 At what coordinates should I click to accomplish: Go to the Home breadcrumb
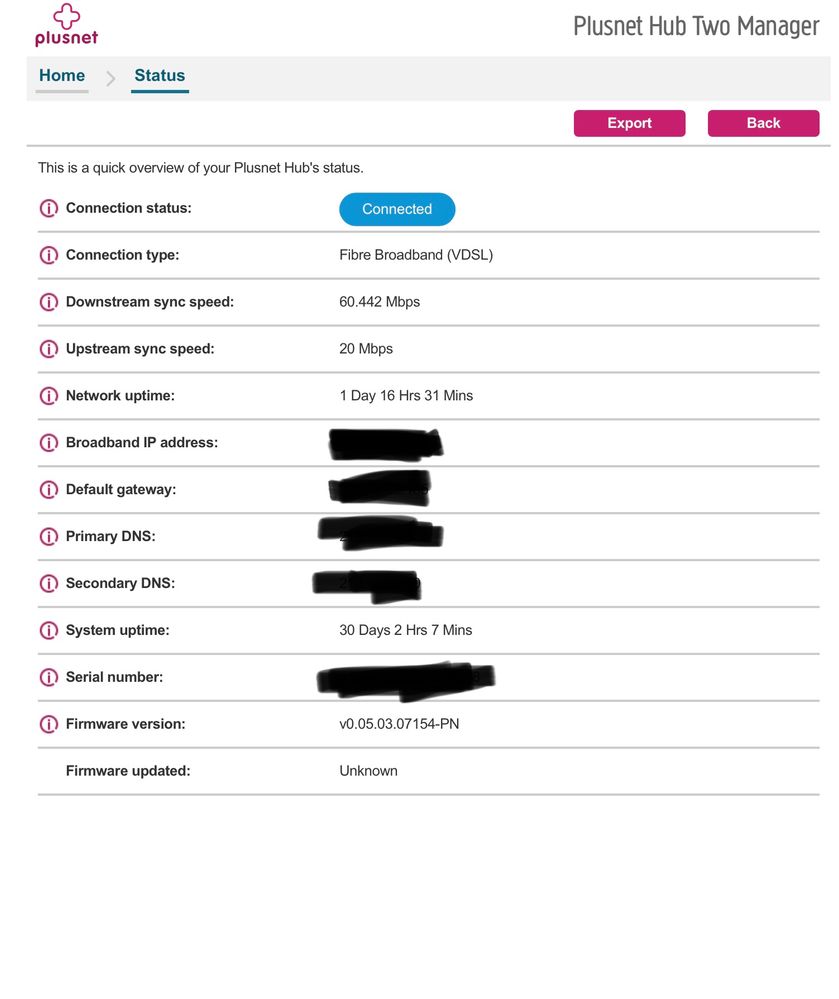[62, 76]
